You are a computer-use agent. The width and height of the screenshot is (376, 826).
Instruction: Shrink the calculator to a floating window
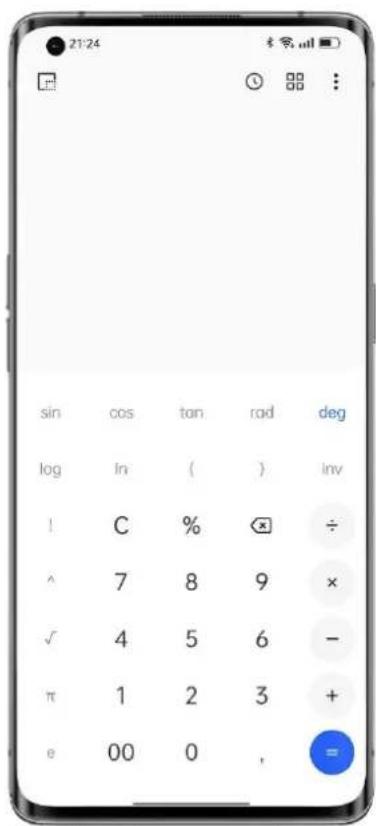click(47, 82)
